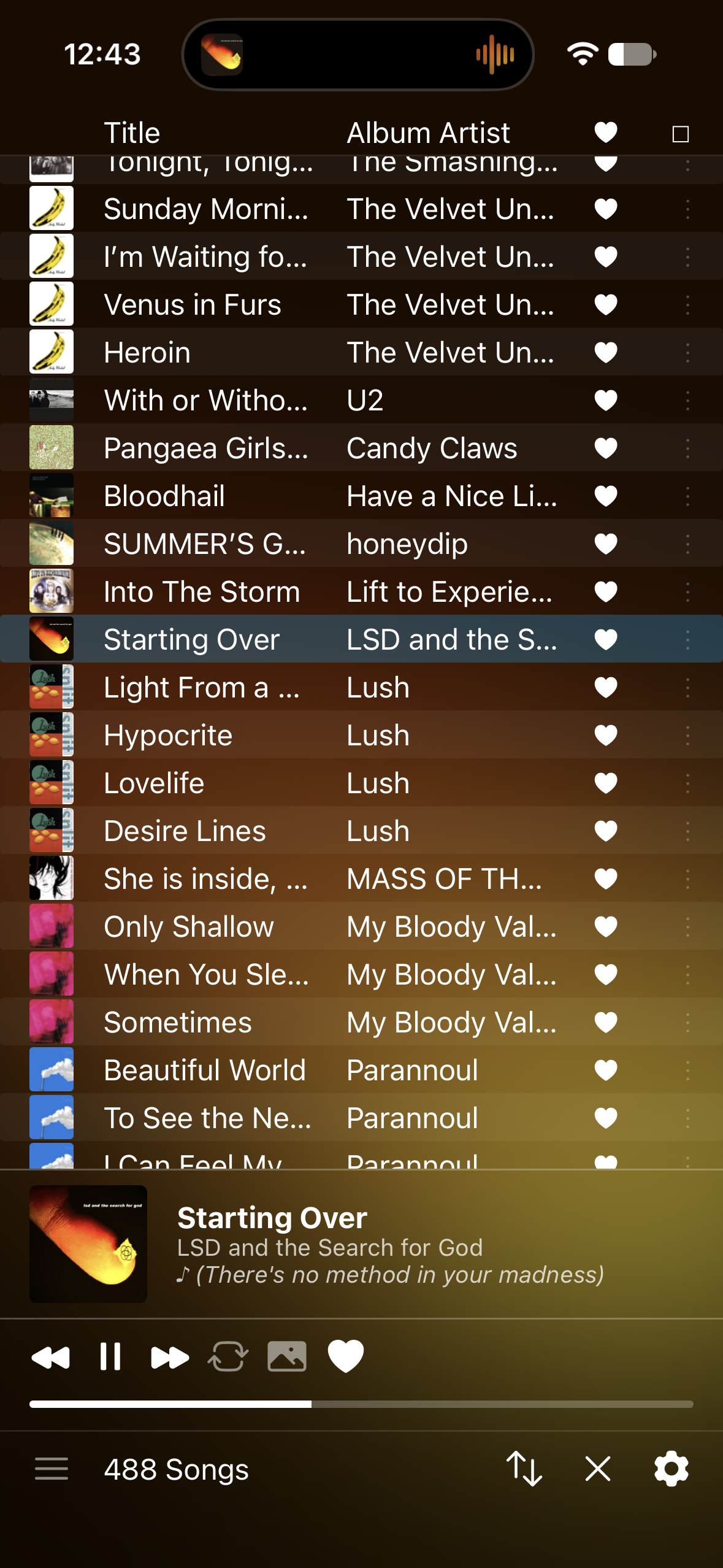723x1568 pixels.
Task: Unfavorite the now playing song
Action: (x=346, y=1356)
